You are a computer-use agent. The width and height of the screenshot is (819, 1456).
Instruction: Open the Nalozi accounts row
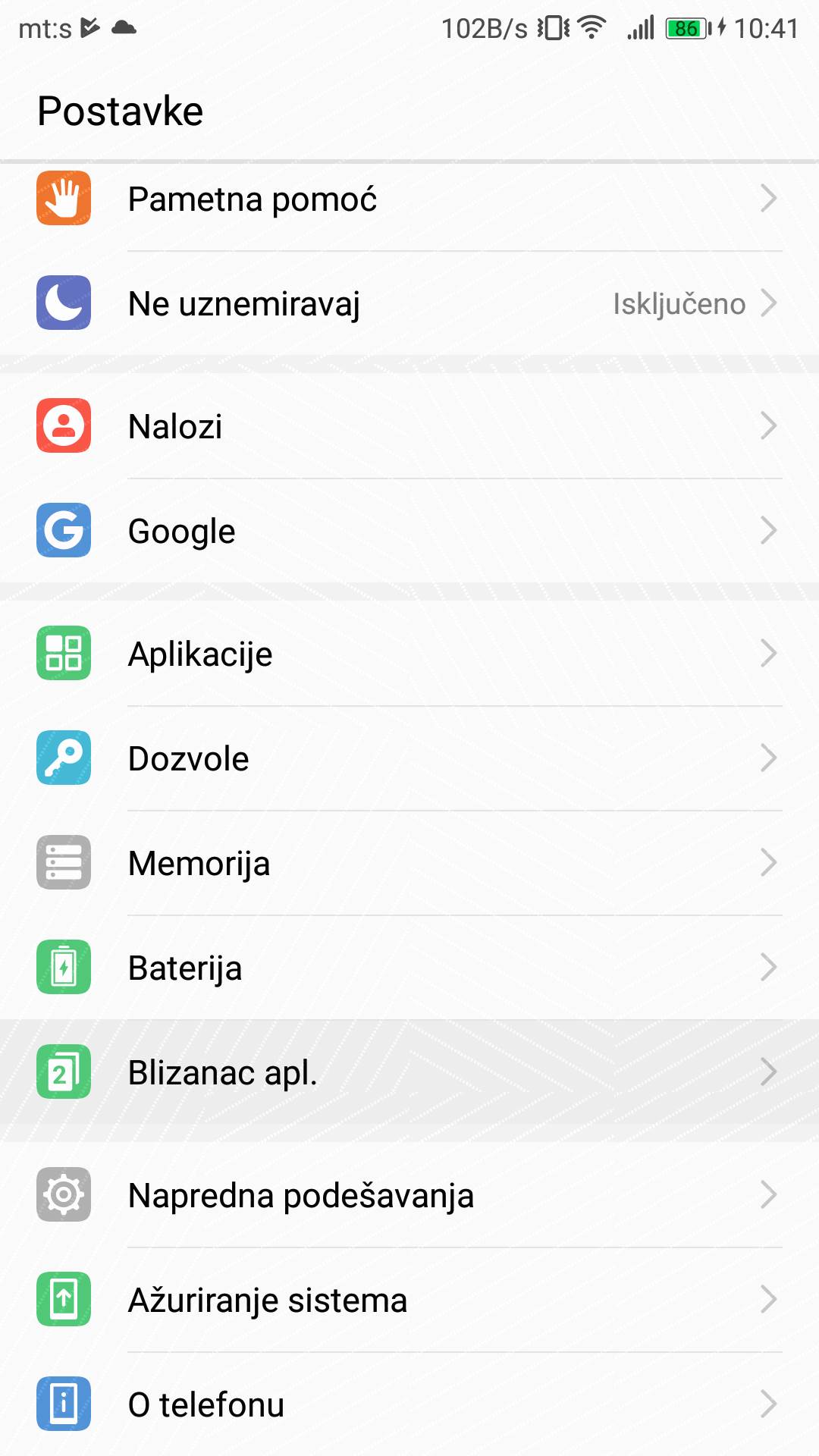pos(409,426)
